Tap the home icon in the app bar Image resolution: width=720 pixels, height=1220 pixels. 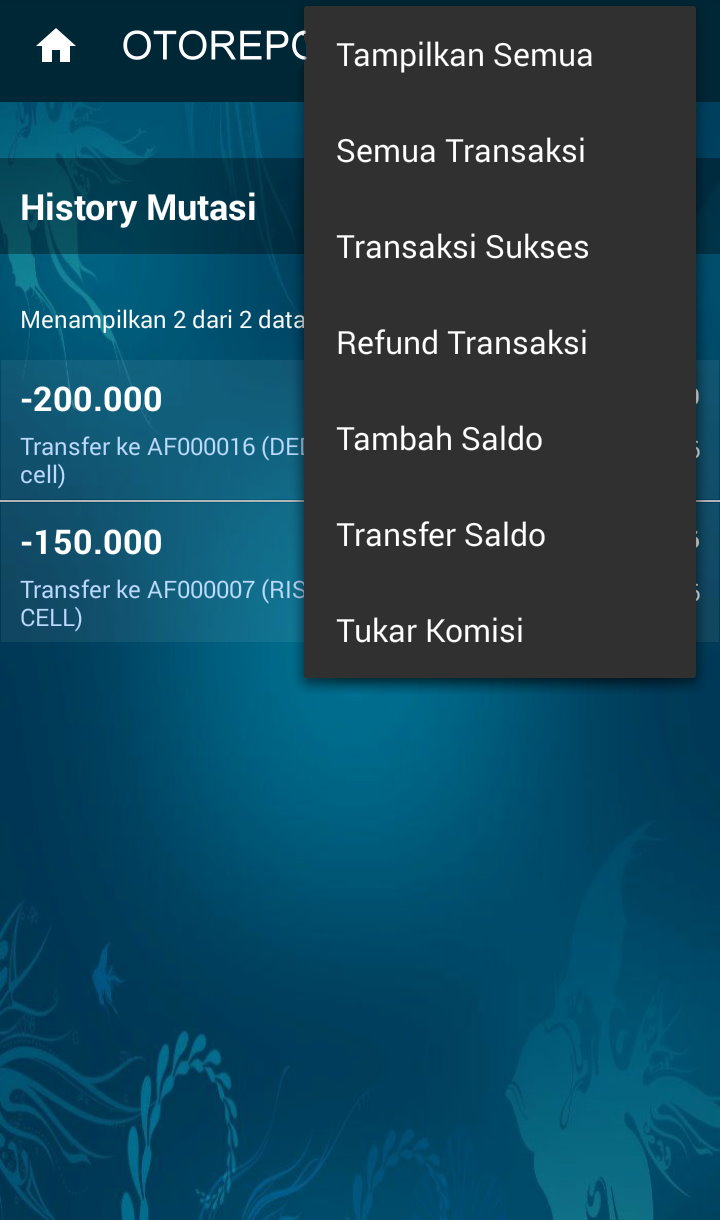(x=56, y=47)
